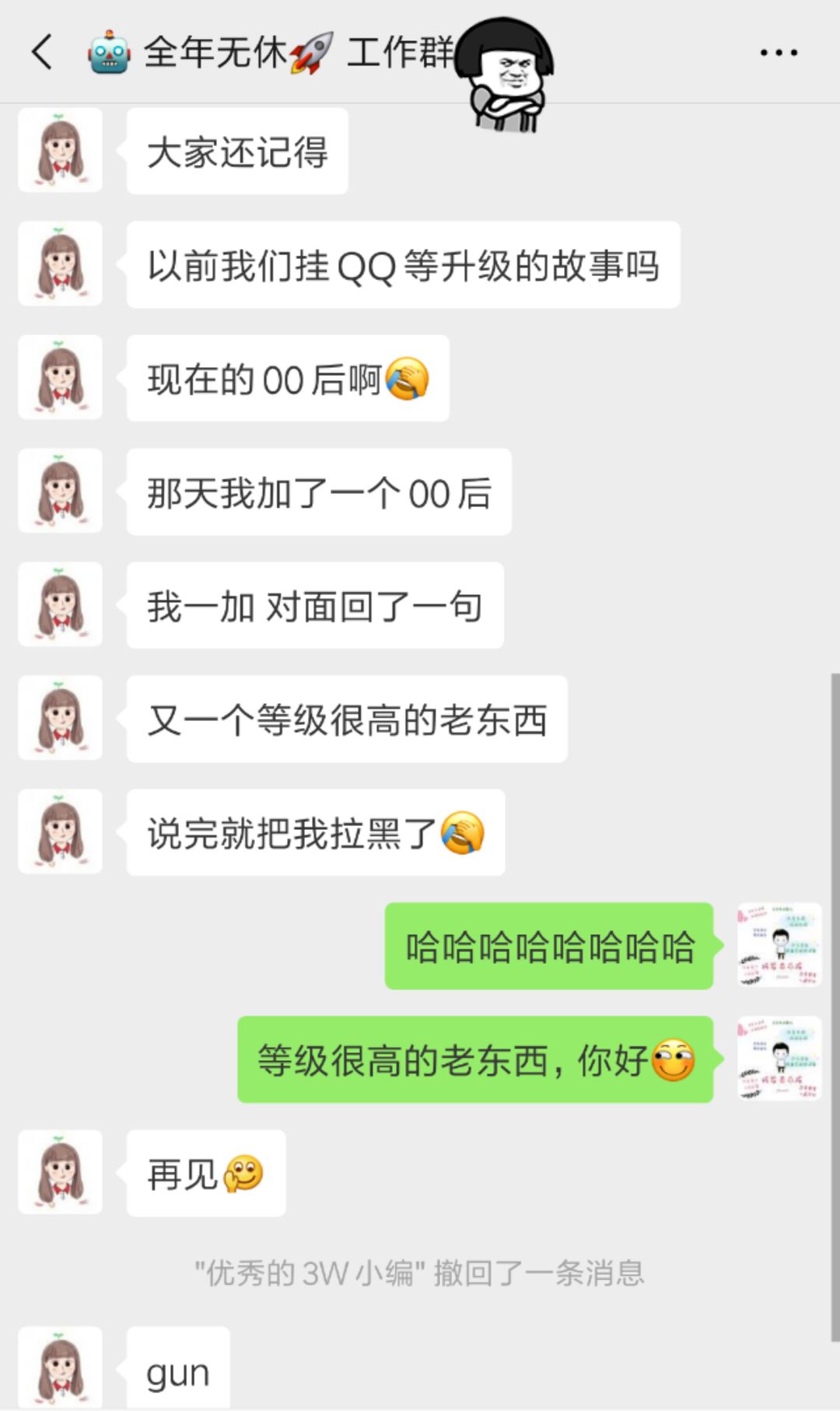Select the green '哈哈哈哈哈哈哈哈' bubble
Image resolution: width=840 pixels, height=1411 pixels.
pos(549,946)
